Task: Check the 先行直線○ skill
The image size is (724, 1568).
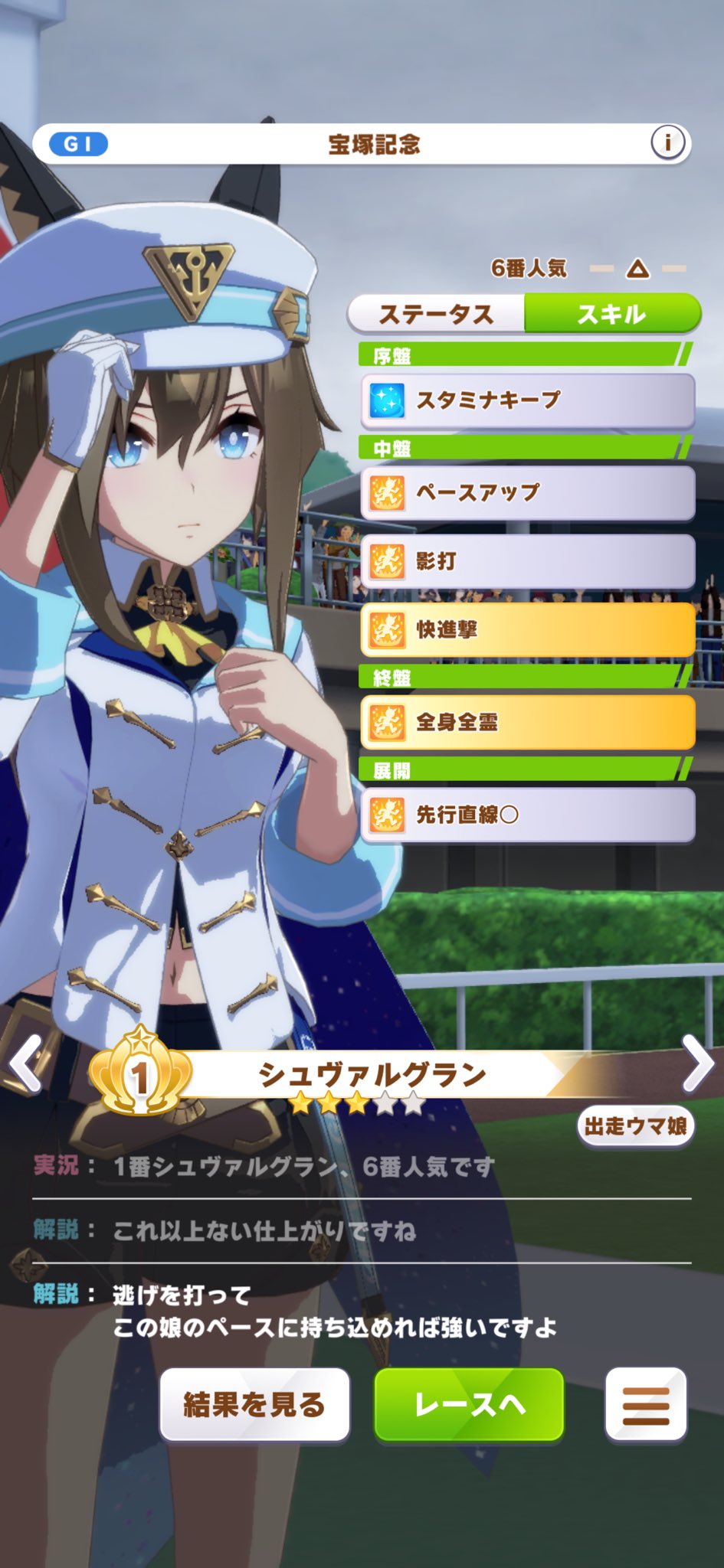Action: click(x=527, y=815)
